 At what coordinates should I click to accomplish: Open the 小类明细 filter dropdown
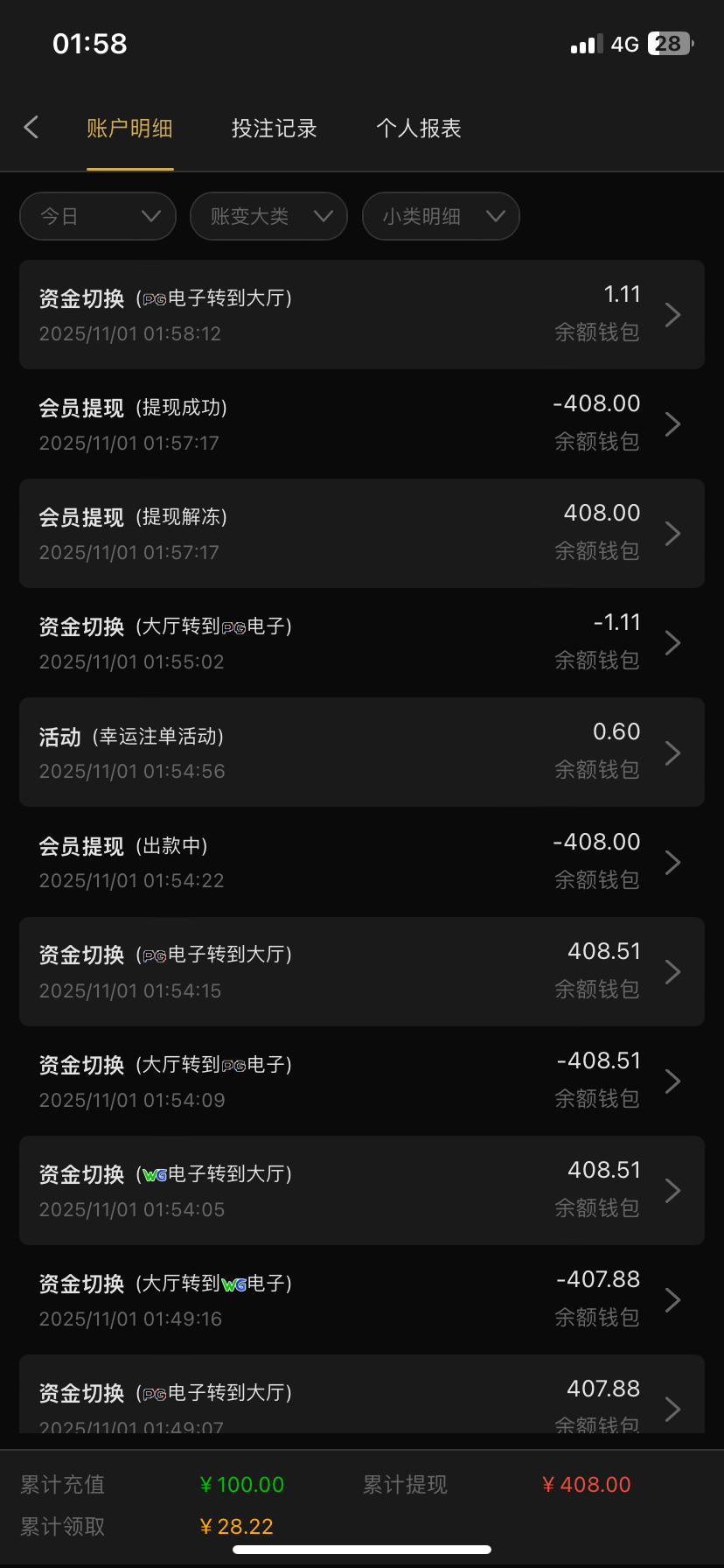point(441,216)
